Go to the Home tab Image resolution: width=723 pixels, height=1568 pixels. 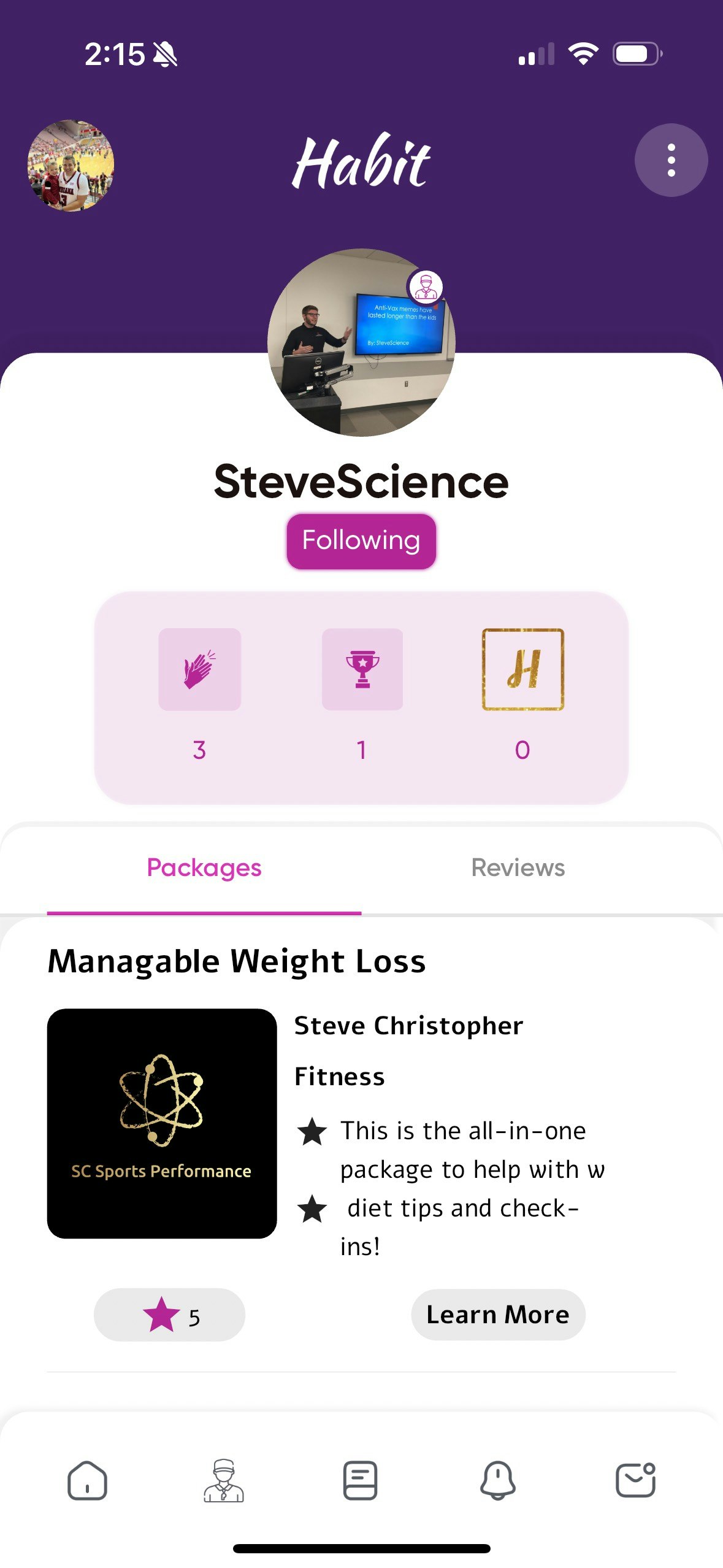[87, 1480]
